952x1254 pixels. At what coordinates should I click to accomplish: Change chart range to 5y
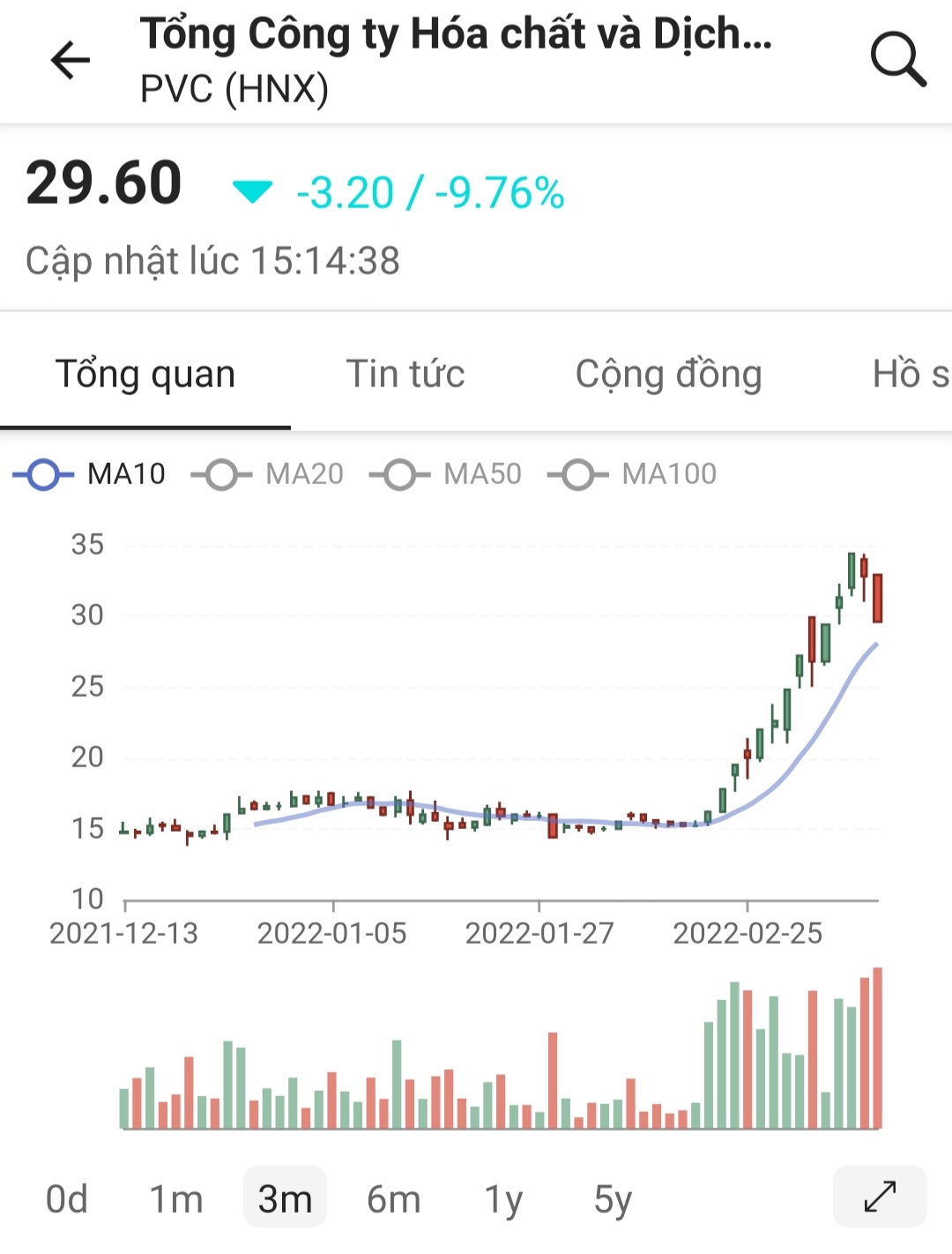613,1198
